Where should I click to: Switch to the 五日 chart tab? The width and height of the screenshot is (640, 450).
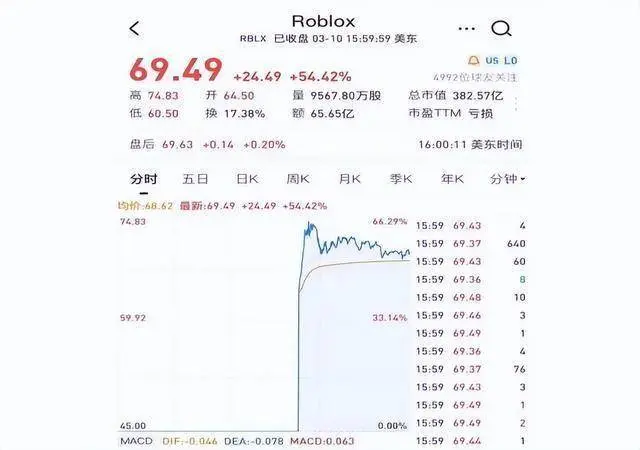tap(195, 179)
